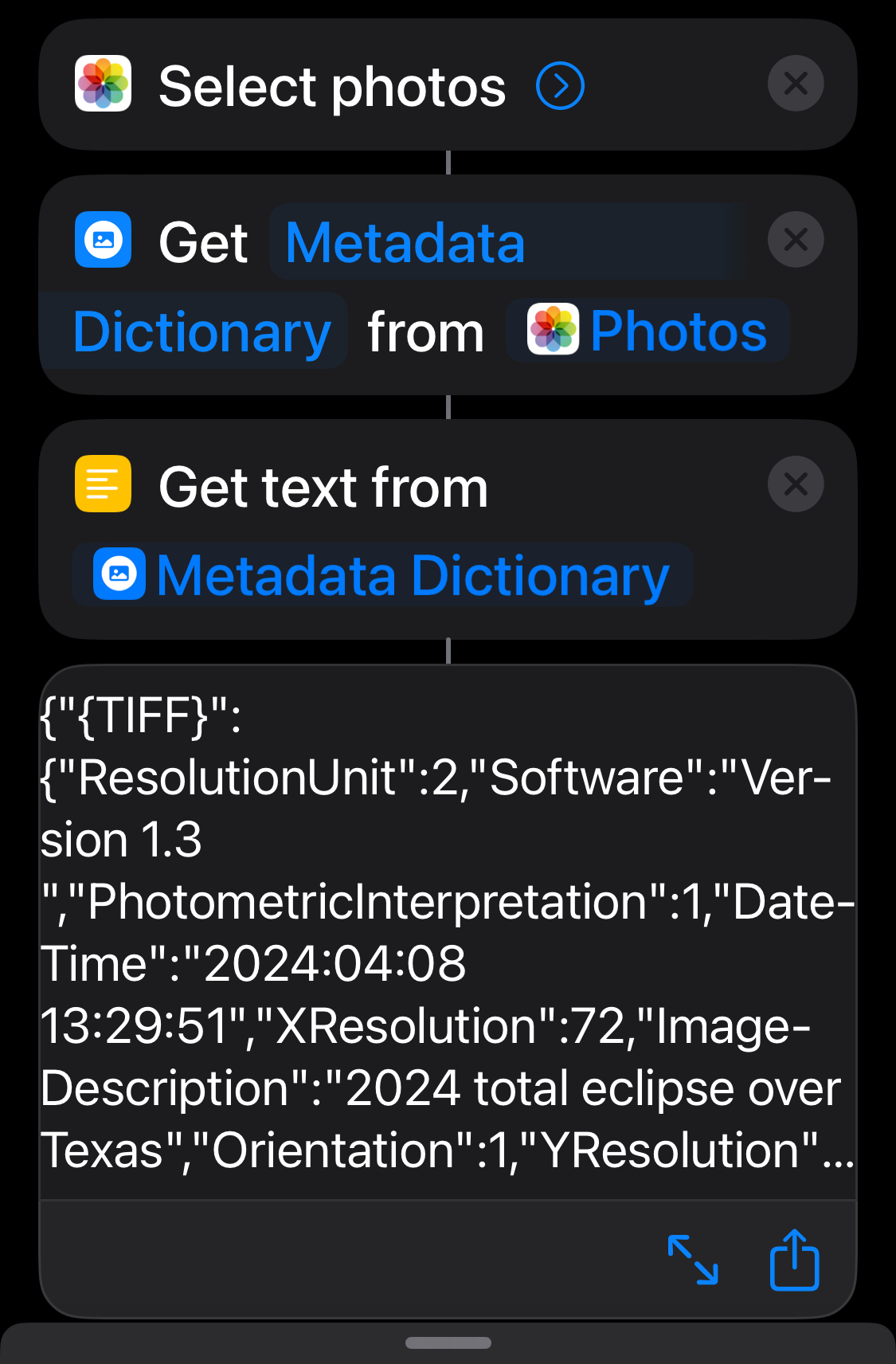The height and width of the screenshot is (1364, 896).
Task: Tap the Photos variable token
Action: [648, 331]
